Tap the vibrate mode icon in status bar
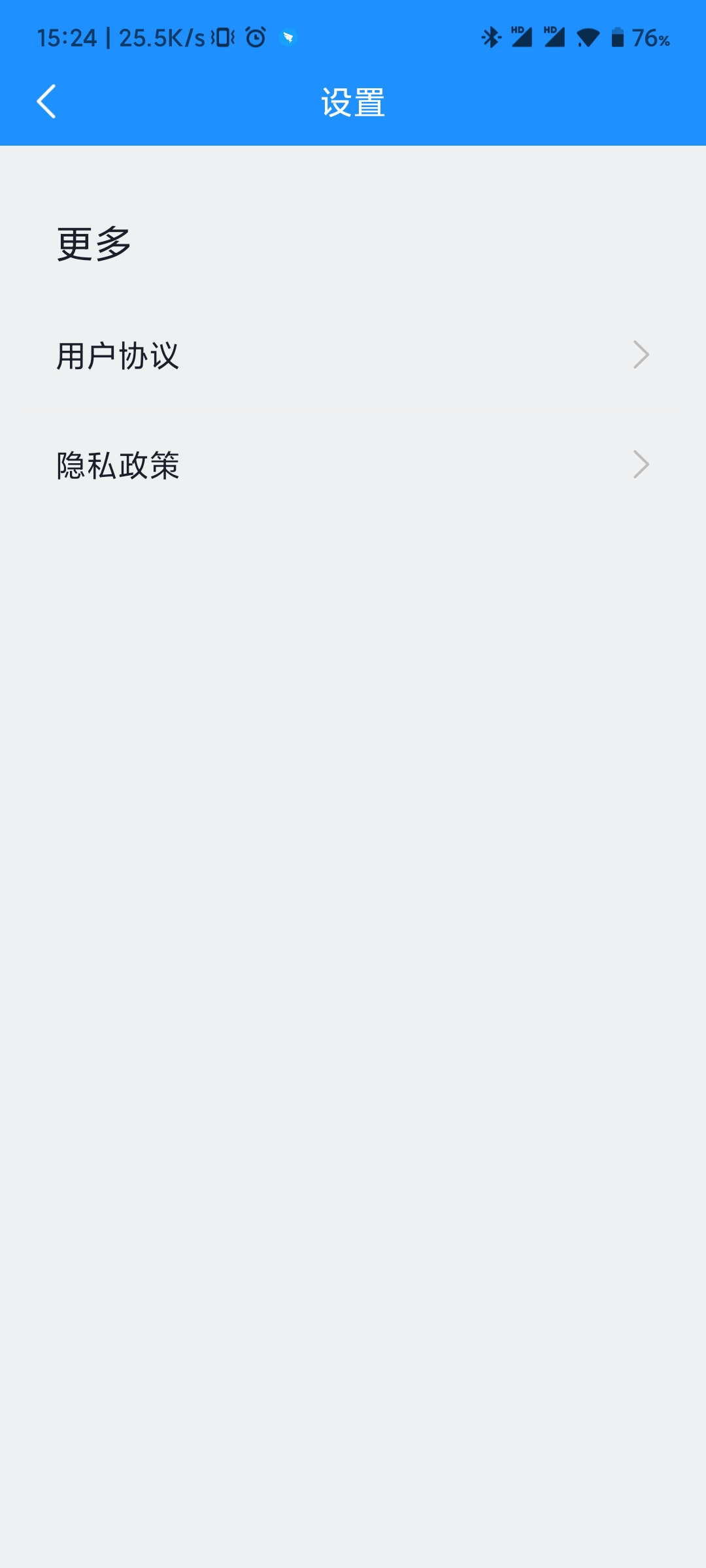The height and width of the screenshot is (1568, 706). 223,39
